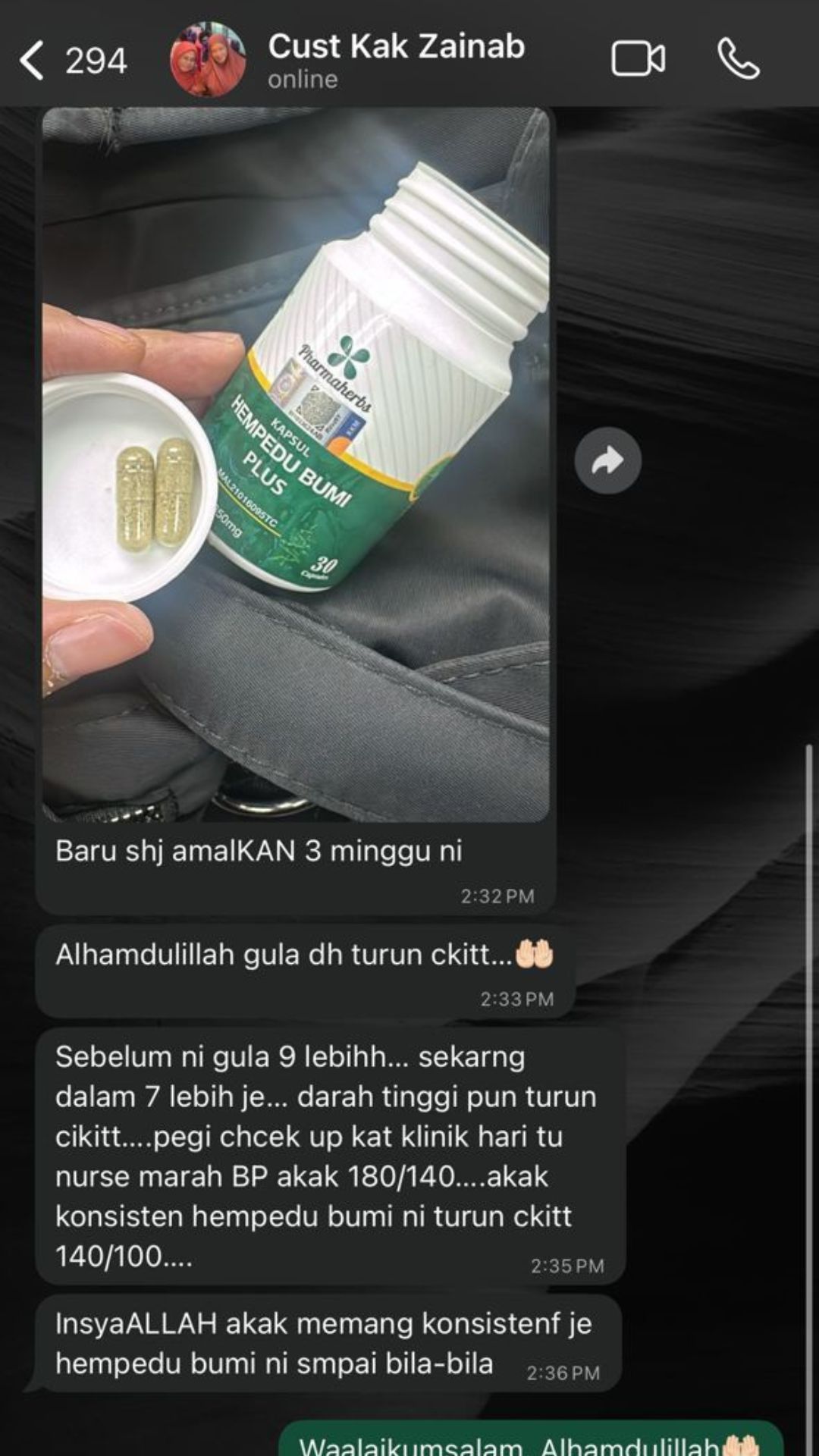Open Cust Kak Zainab contact info
Viewport: 819px width, 1456px height.
click(396, 60)
